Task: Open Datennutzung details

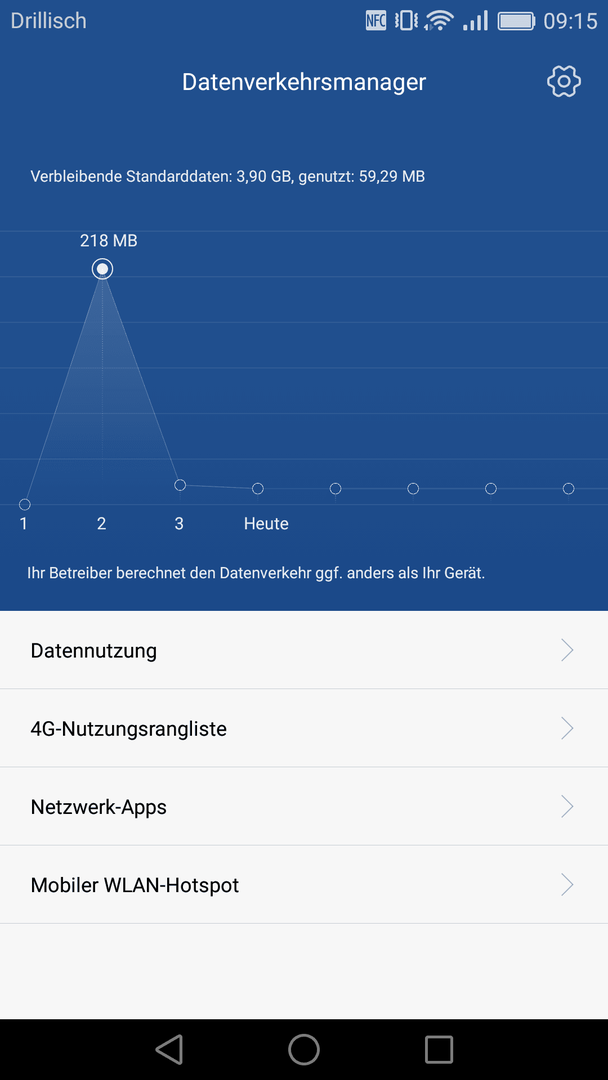Action: [x=304, y=650]
